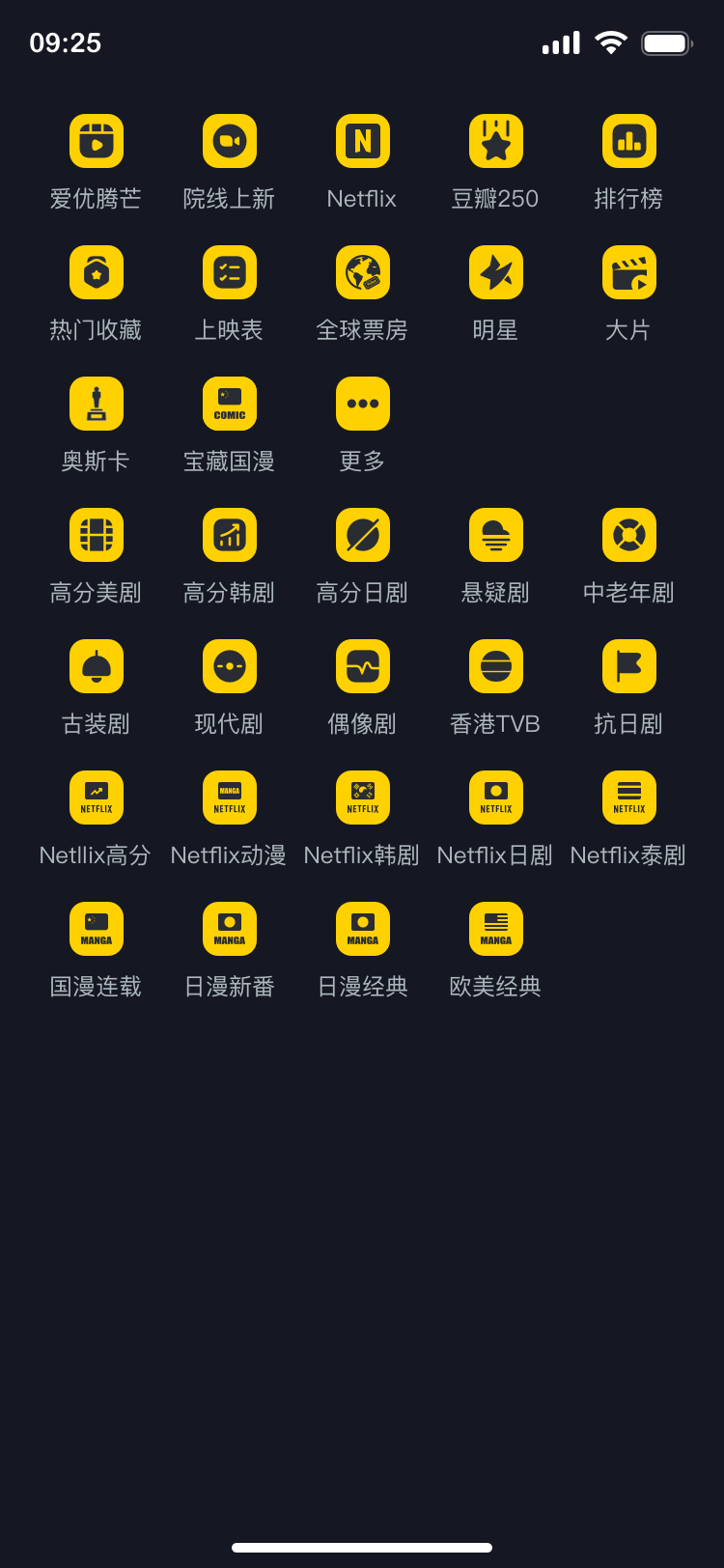Open the 奥斯卡 Oscars section

96,404
